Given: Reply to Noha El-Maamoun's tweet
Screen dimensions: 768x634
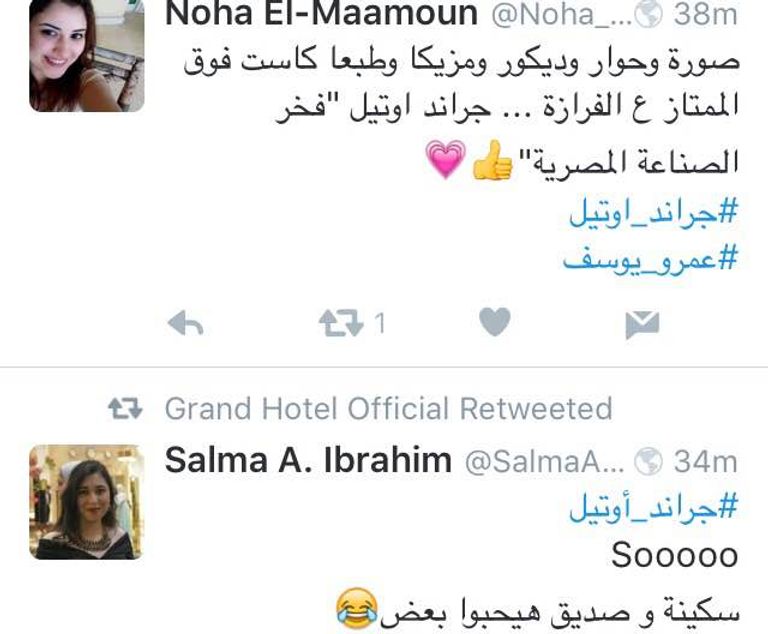Looking at the screenshot, I should coord(185,323).
